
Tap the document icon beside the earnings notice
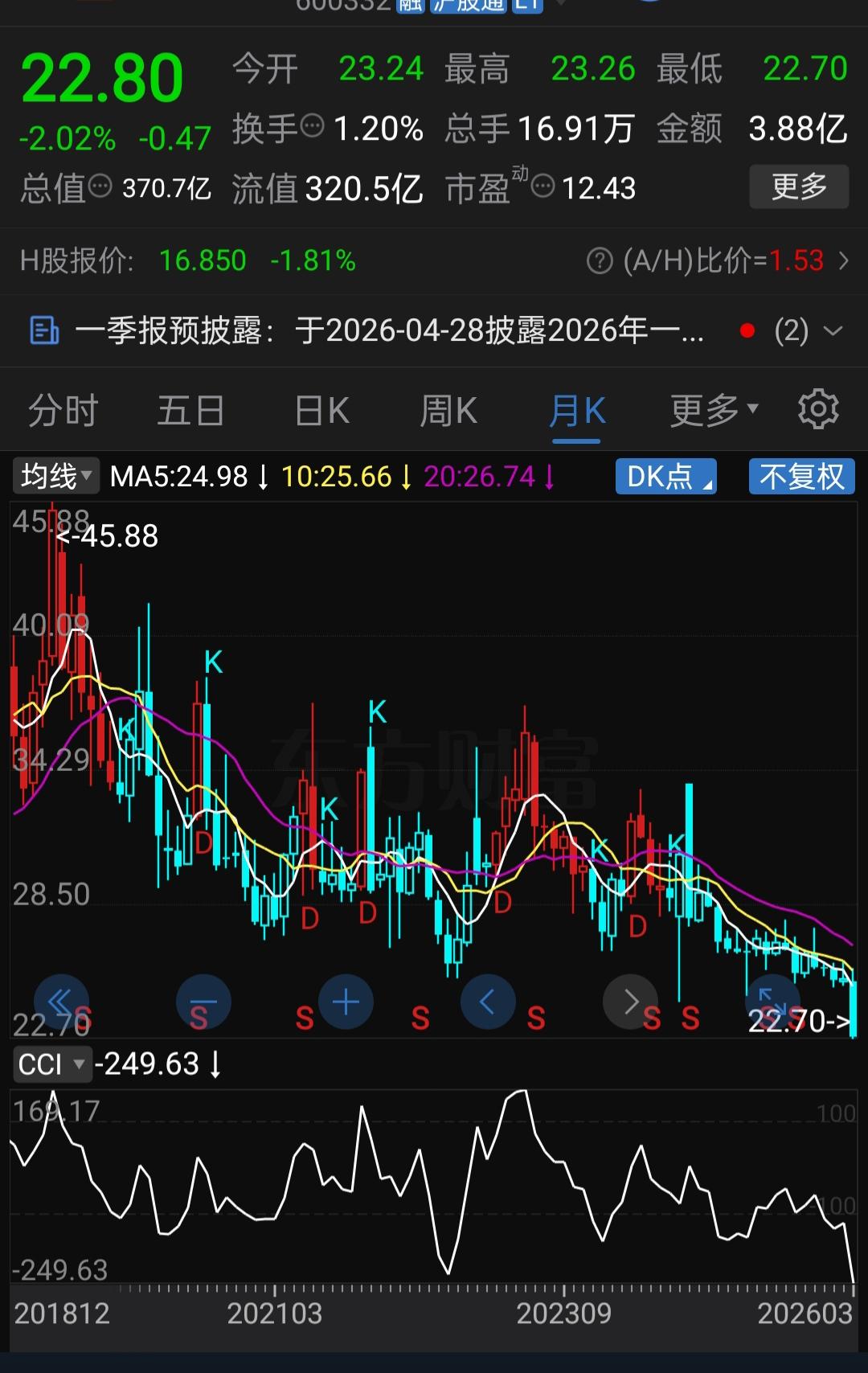pos(43,330)
